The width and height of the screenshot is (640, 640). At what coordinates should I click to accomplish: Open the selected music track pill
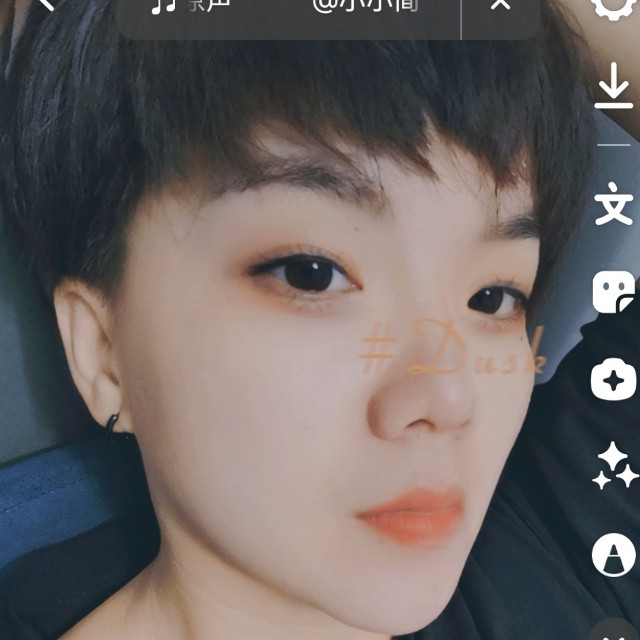point(288,8)
